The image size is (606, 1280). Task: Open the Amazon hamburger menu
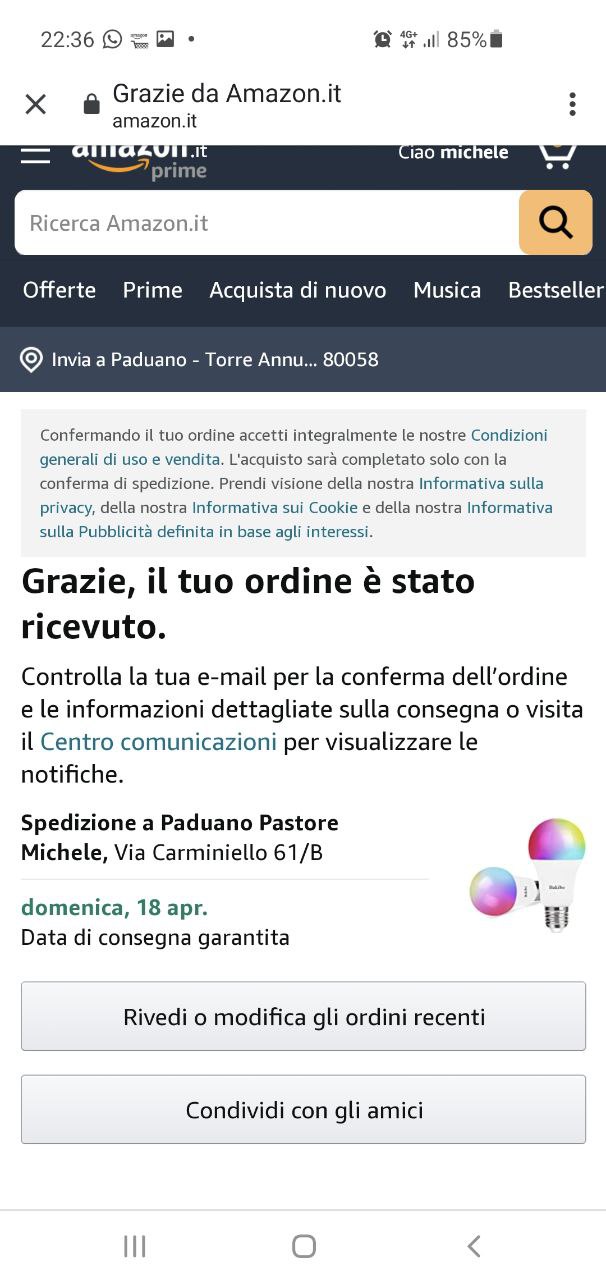click(x=35, y=155)
